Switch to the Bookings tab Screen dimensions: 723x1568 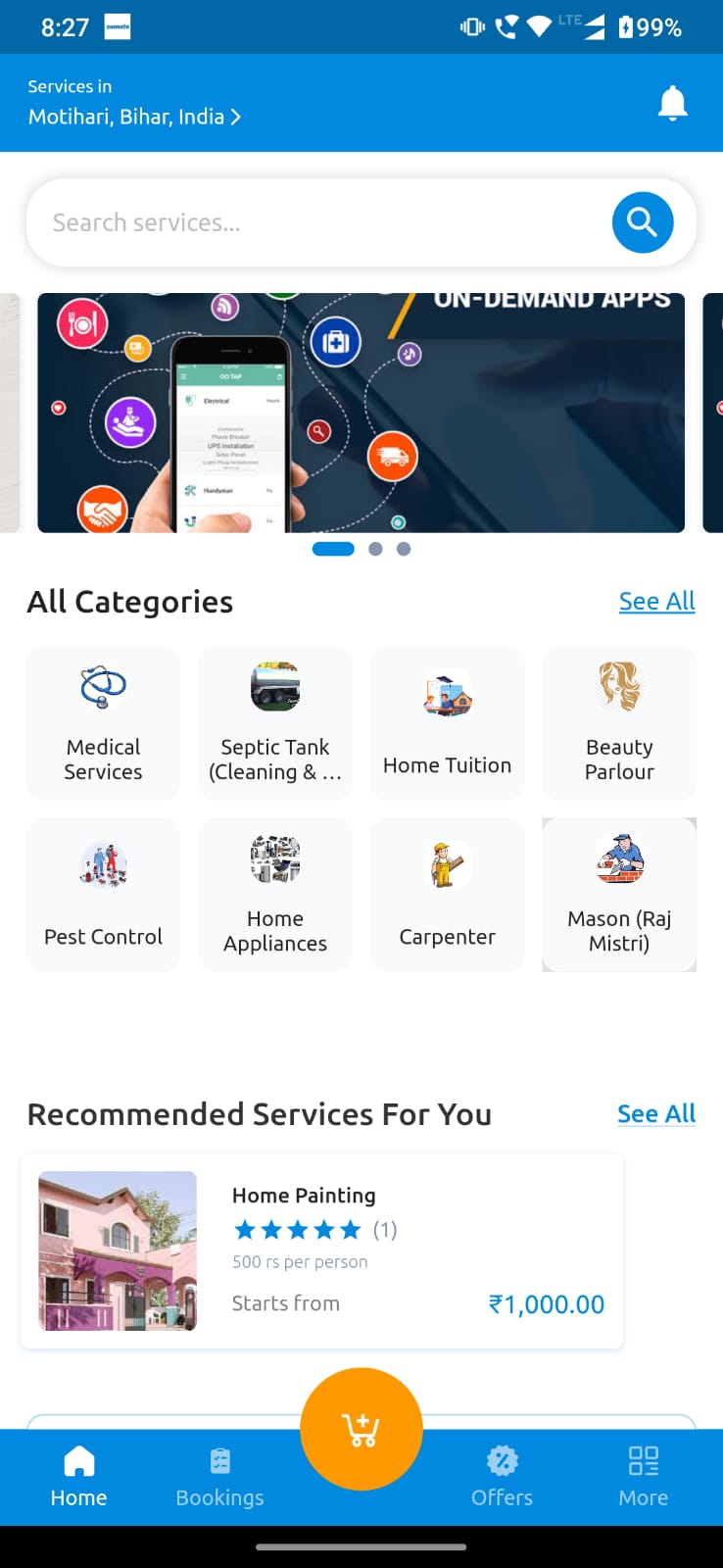pyautogui.click(x=220, y=1478)
